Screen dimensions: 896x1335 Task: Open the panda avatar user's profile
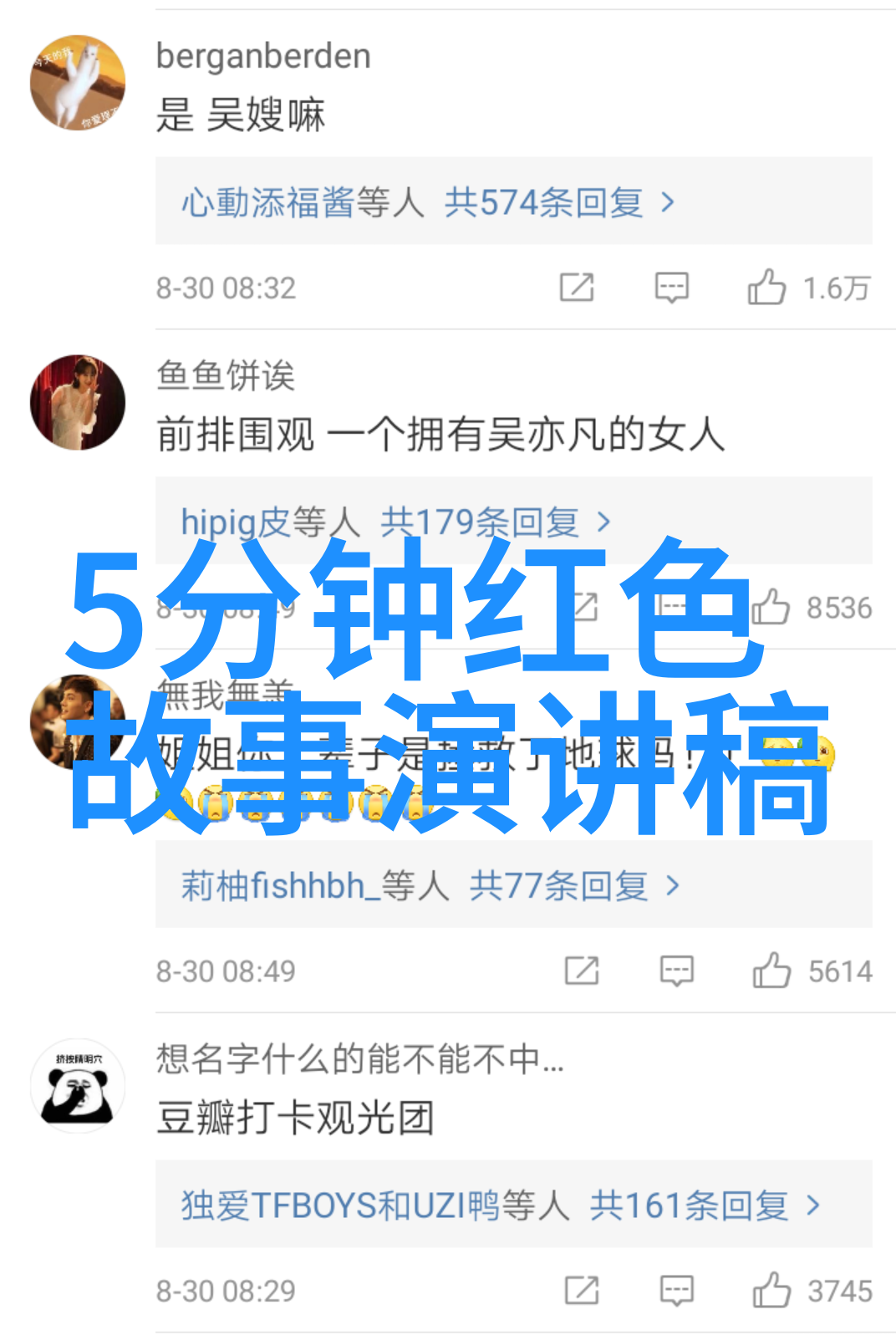coord(78,1086)
